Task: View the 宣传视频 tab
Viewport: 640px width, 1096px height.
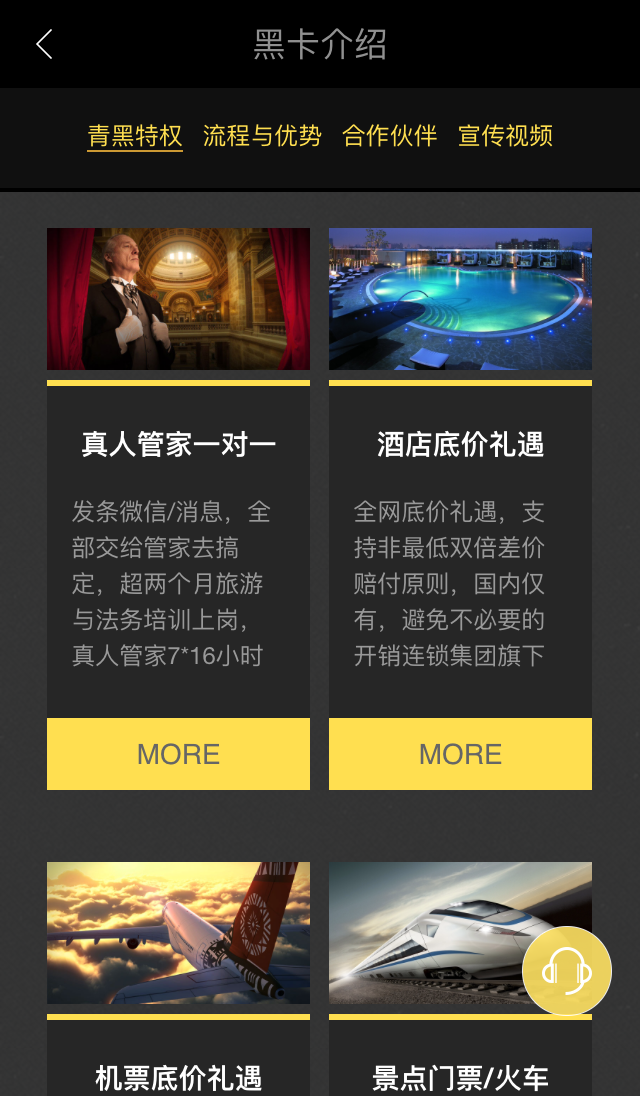Action: (505, 136)
